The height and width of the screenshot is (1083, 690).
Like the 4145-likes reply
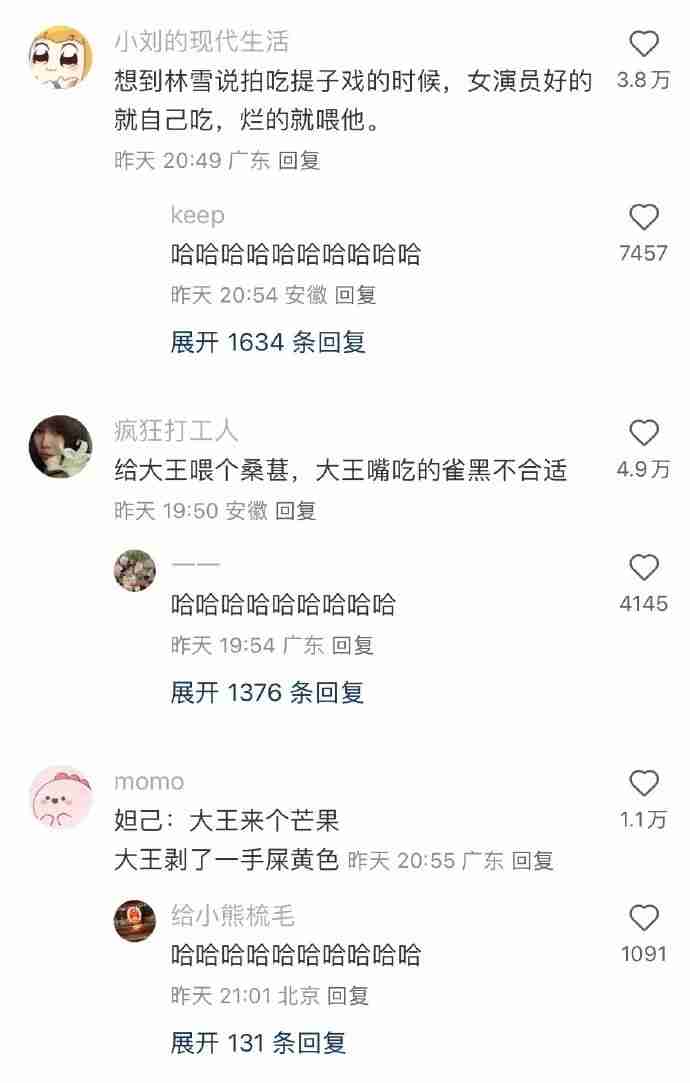tap(644, 567)
